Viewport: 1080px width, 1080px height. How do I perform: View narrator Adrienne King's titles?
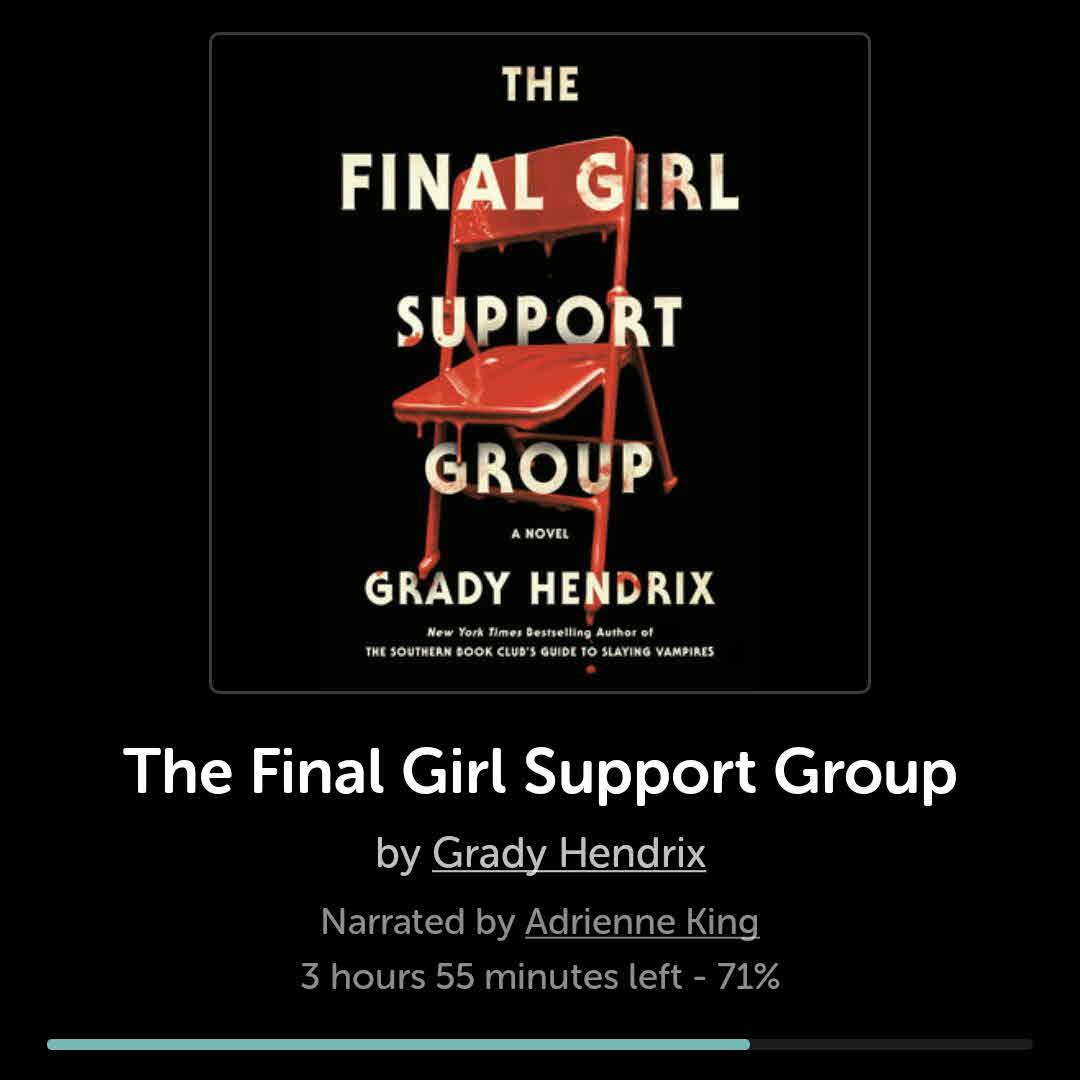(641, 921)
